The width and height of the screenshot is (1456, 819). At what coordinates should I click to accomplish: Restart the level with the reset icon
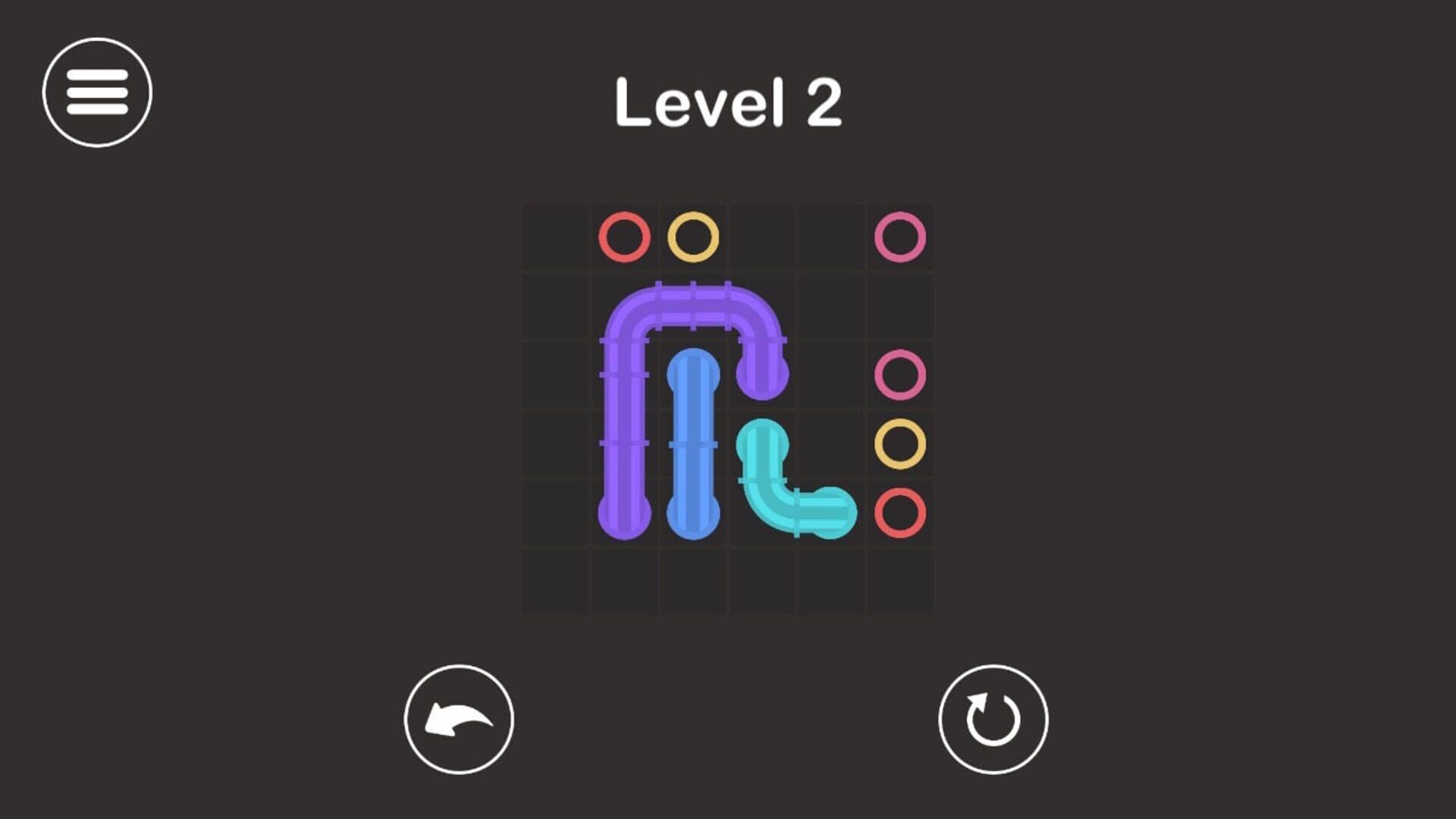(993, 719)
